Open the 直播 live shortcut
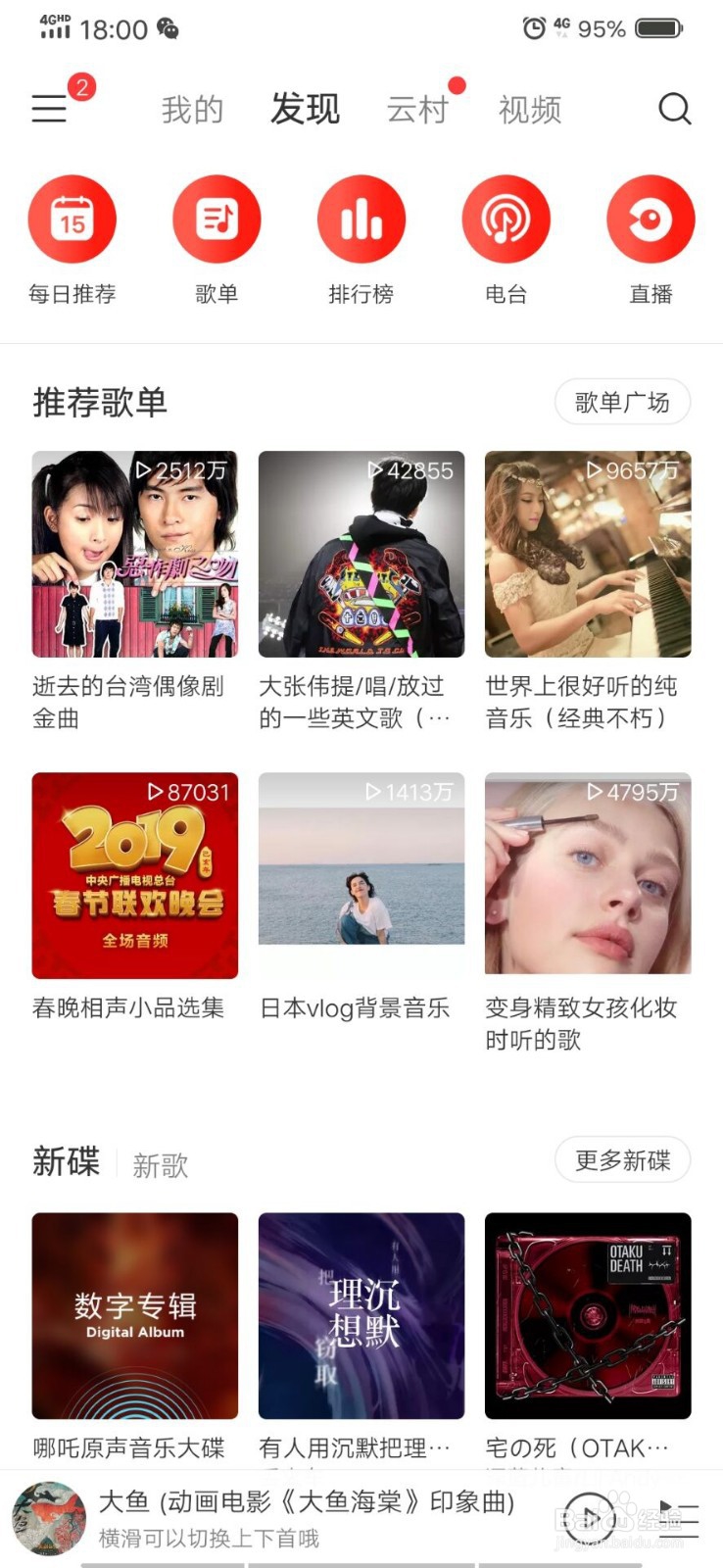The height and width of the screenshot is (1568, 723). point(651,220)
